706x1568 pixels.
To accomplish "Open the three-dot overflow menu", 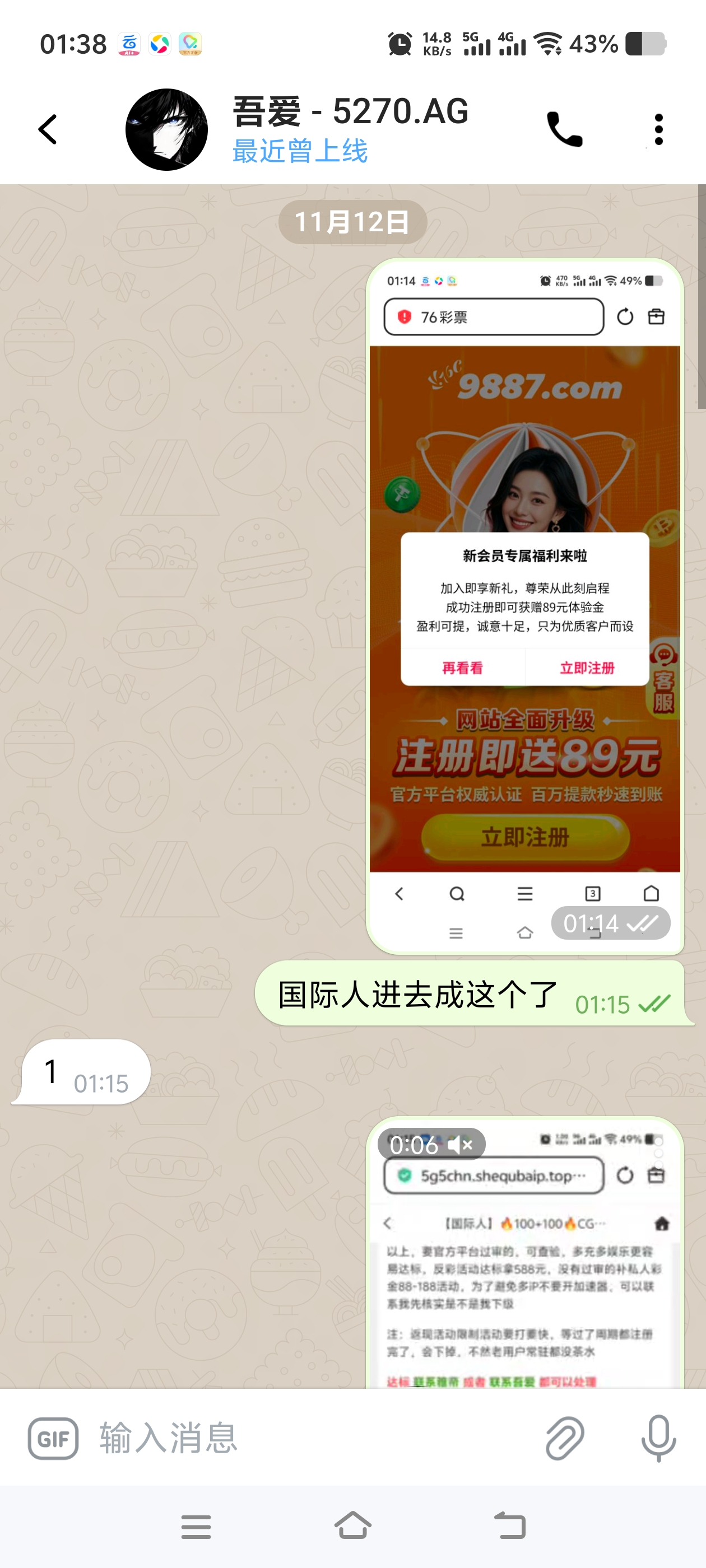I will coord(658,129).
